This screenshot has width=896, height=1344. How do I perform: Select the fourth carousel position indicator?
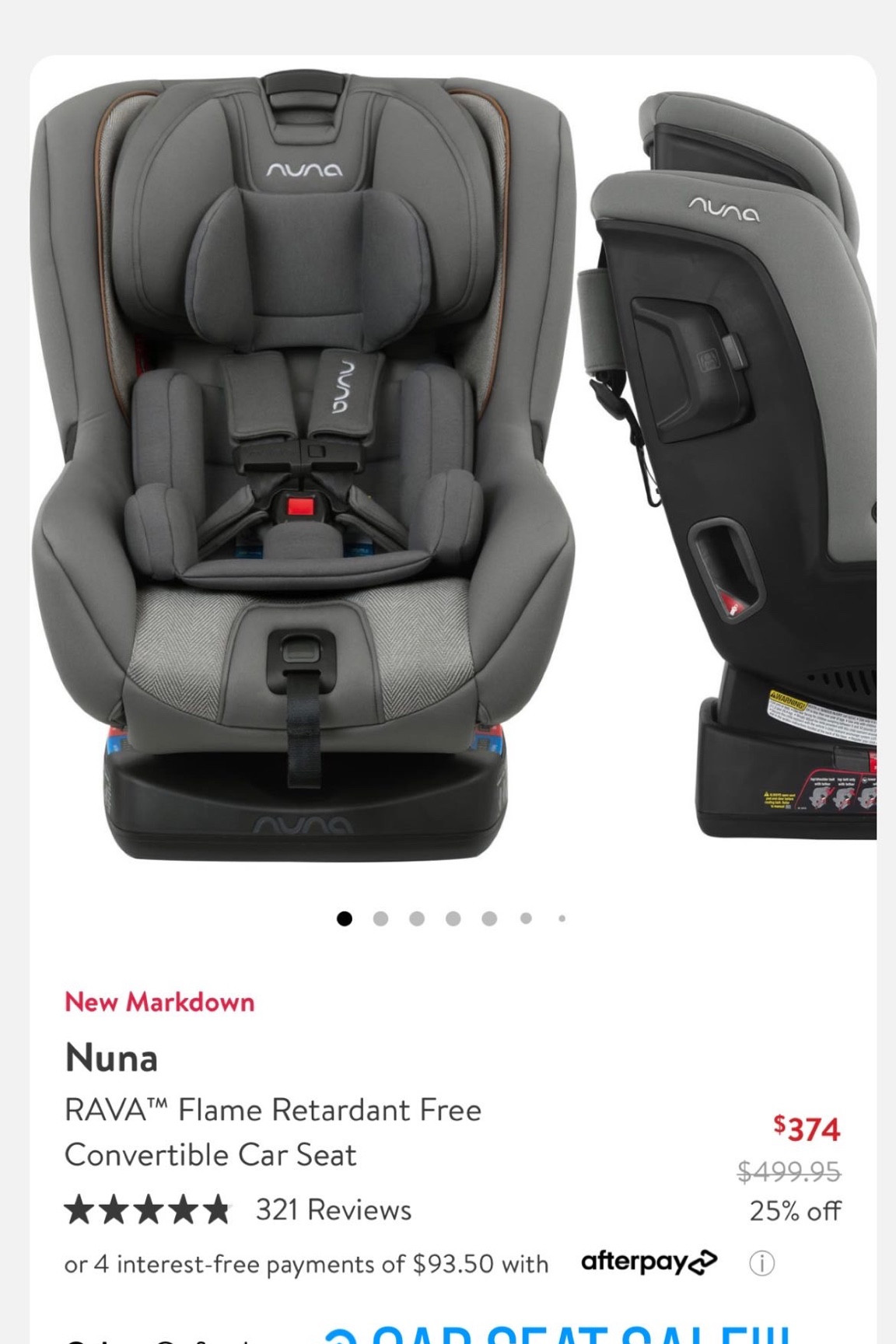click(453, 919)
